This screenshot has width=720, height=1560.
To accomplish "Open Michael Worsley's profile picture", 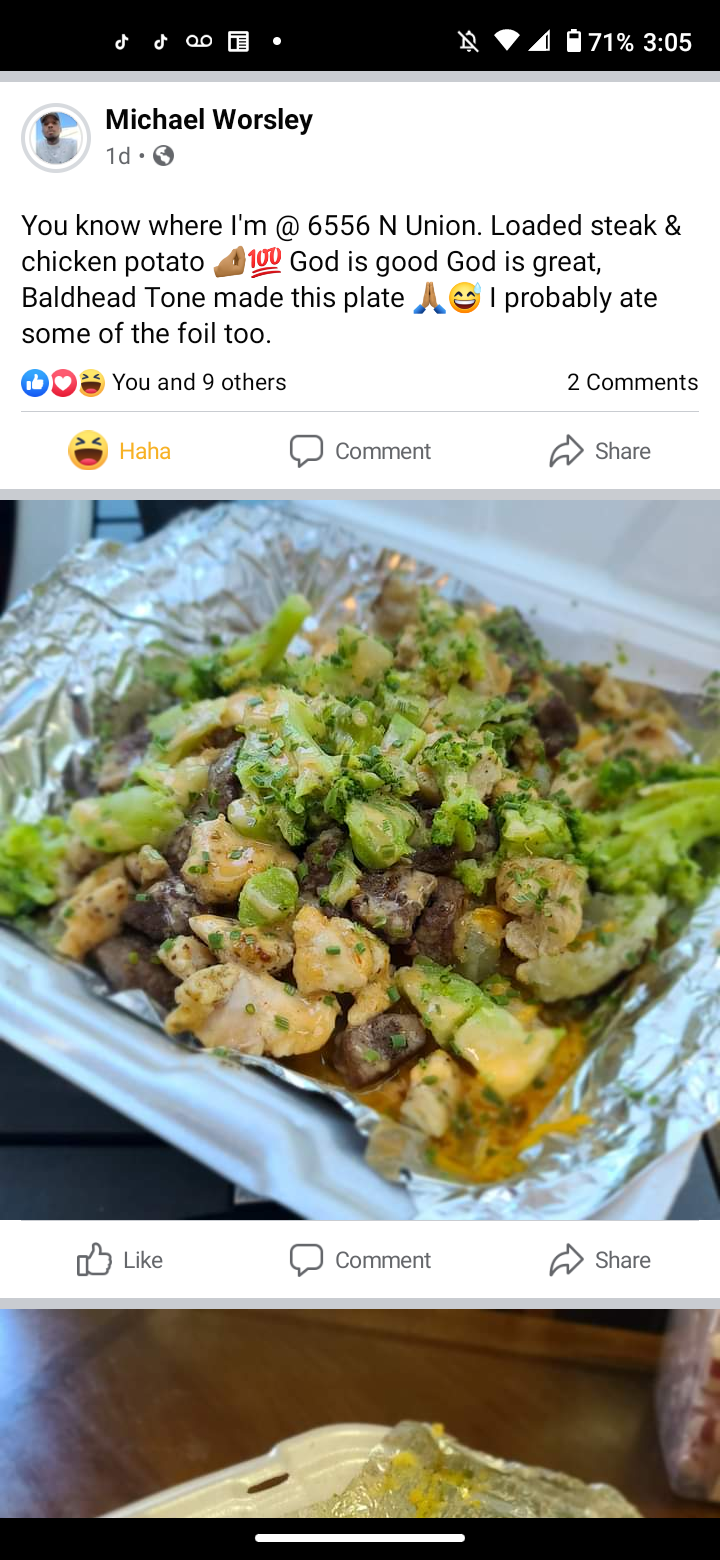I will click(x=56, y=138).
